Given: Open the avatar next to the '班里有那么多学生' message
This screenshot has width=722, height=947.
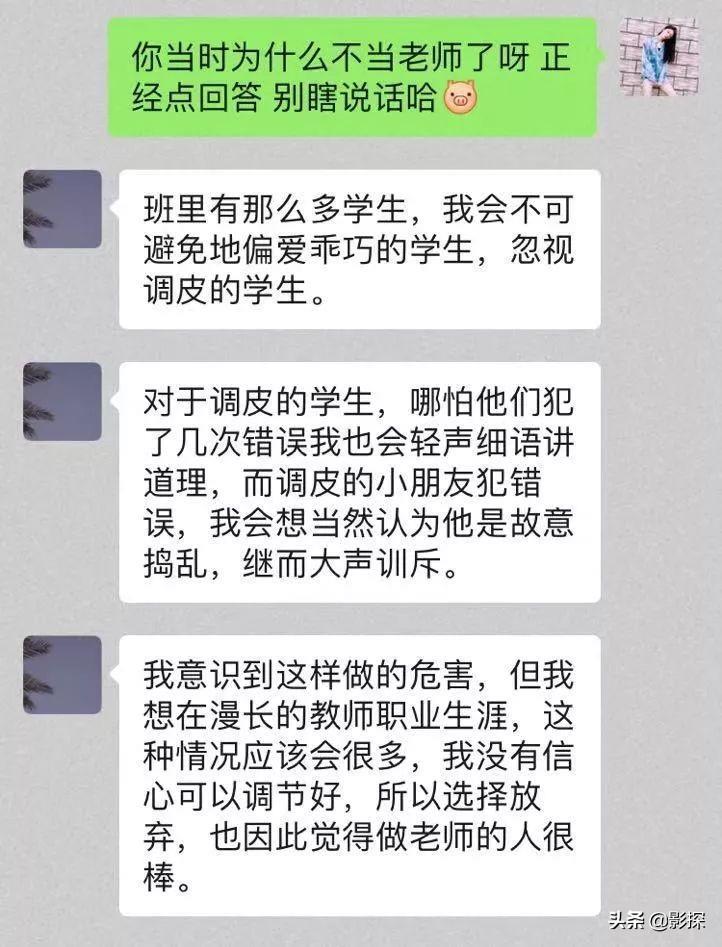Looking at the screenshot, I should click(62, 209).
